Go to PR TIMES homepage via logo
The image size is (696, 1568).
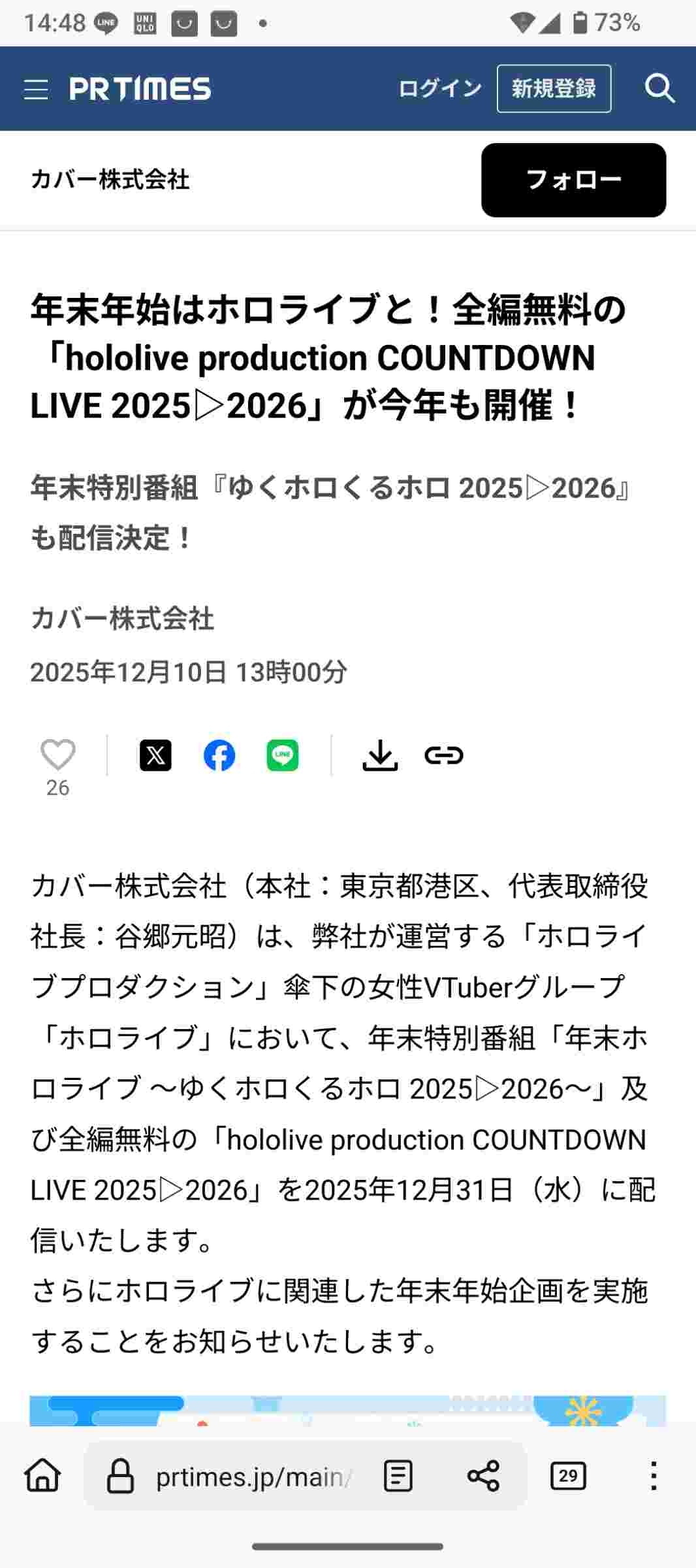(140, 89)
